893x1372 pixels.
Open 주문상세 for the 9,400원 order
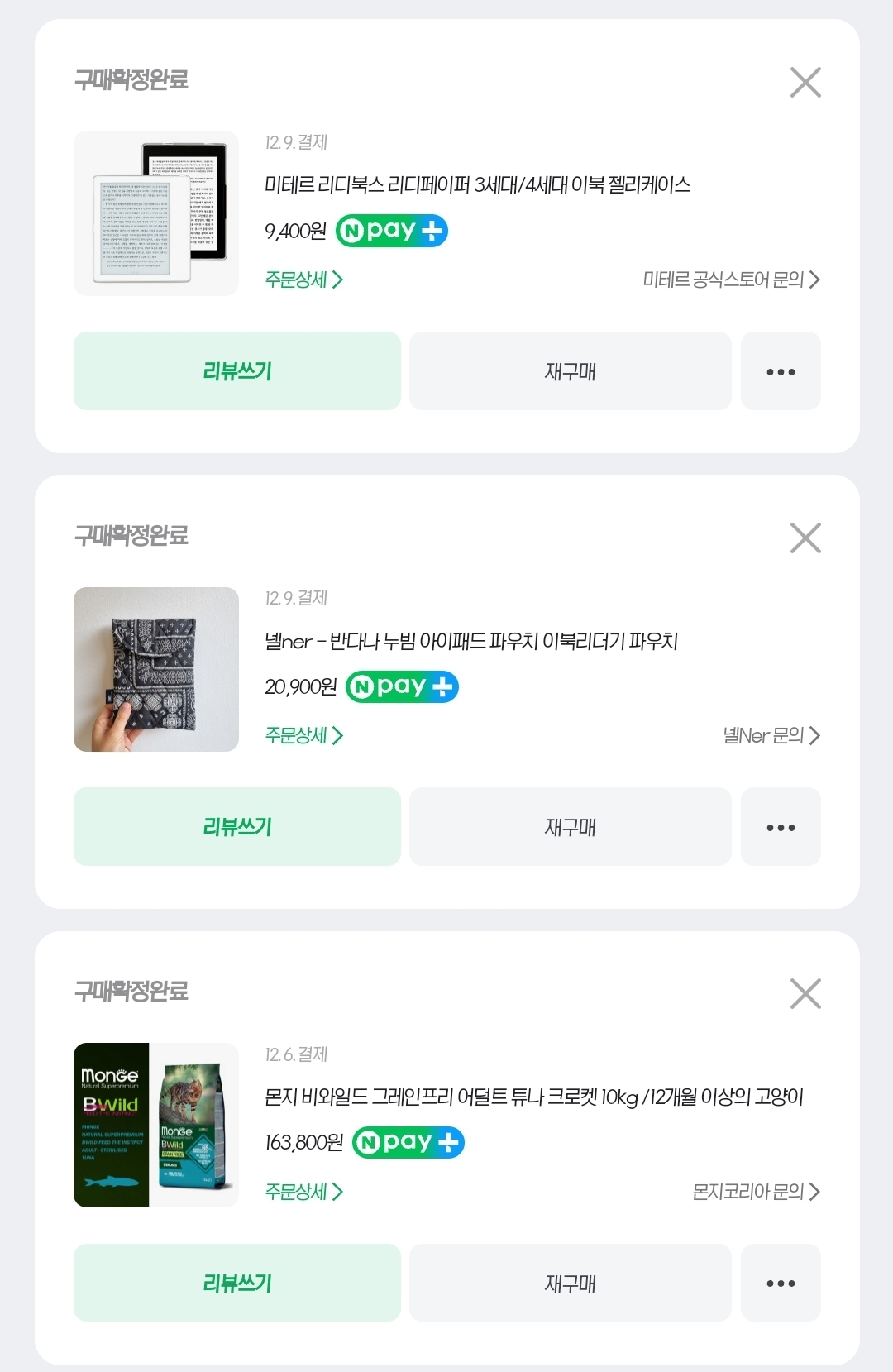[303, 280]
